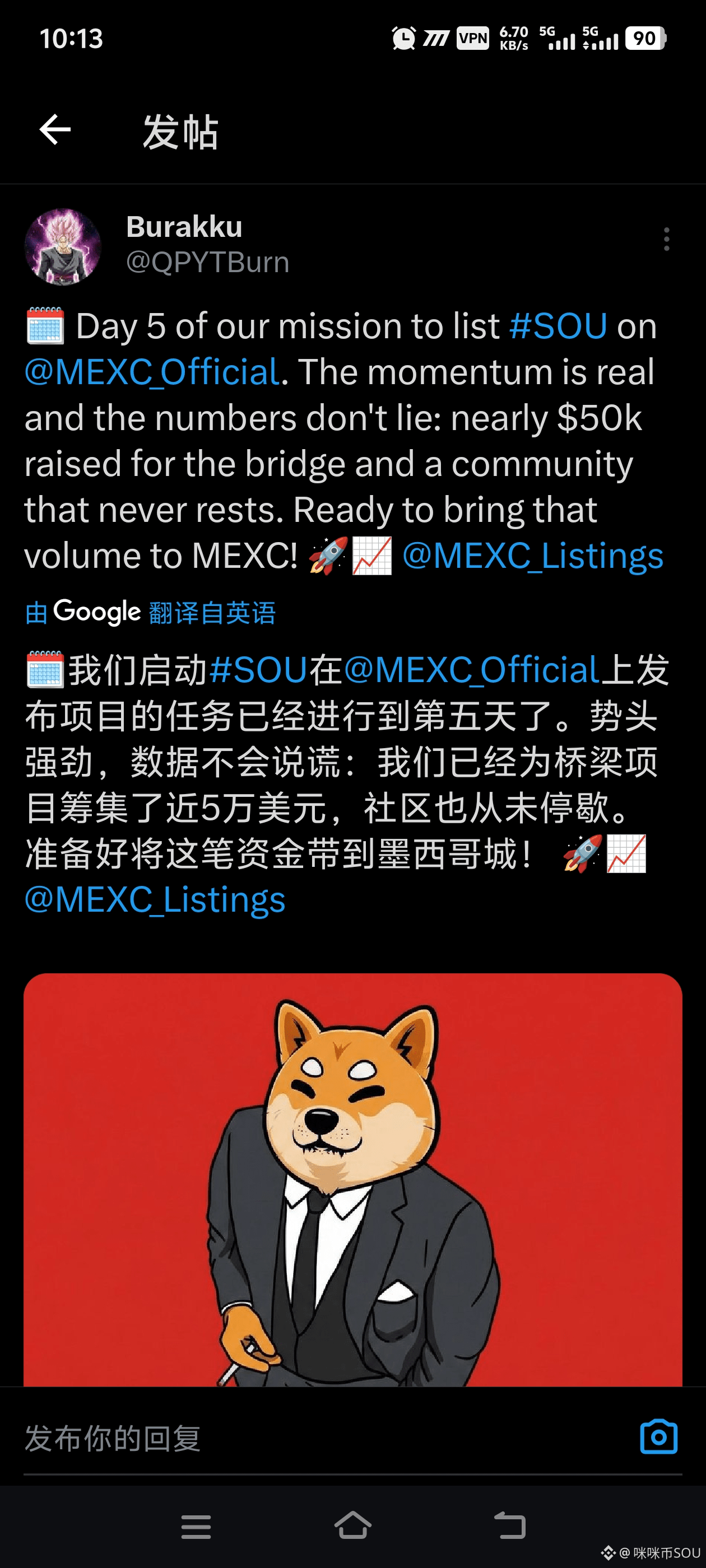Open @MEXC_Listings mention after the rocket emoji
The image size is (706, 1568).
(x=533, y=556)
